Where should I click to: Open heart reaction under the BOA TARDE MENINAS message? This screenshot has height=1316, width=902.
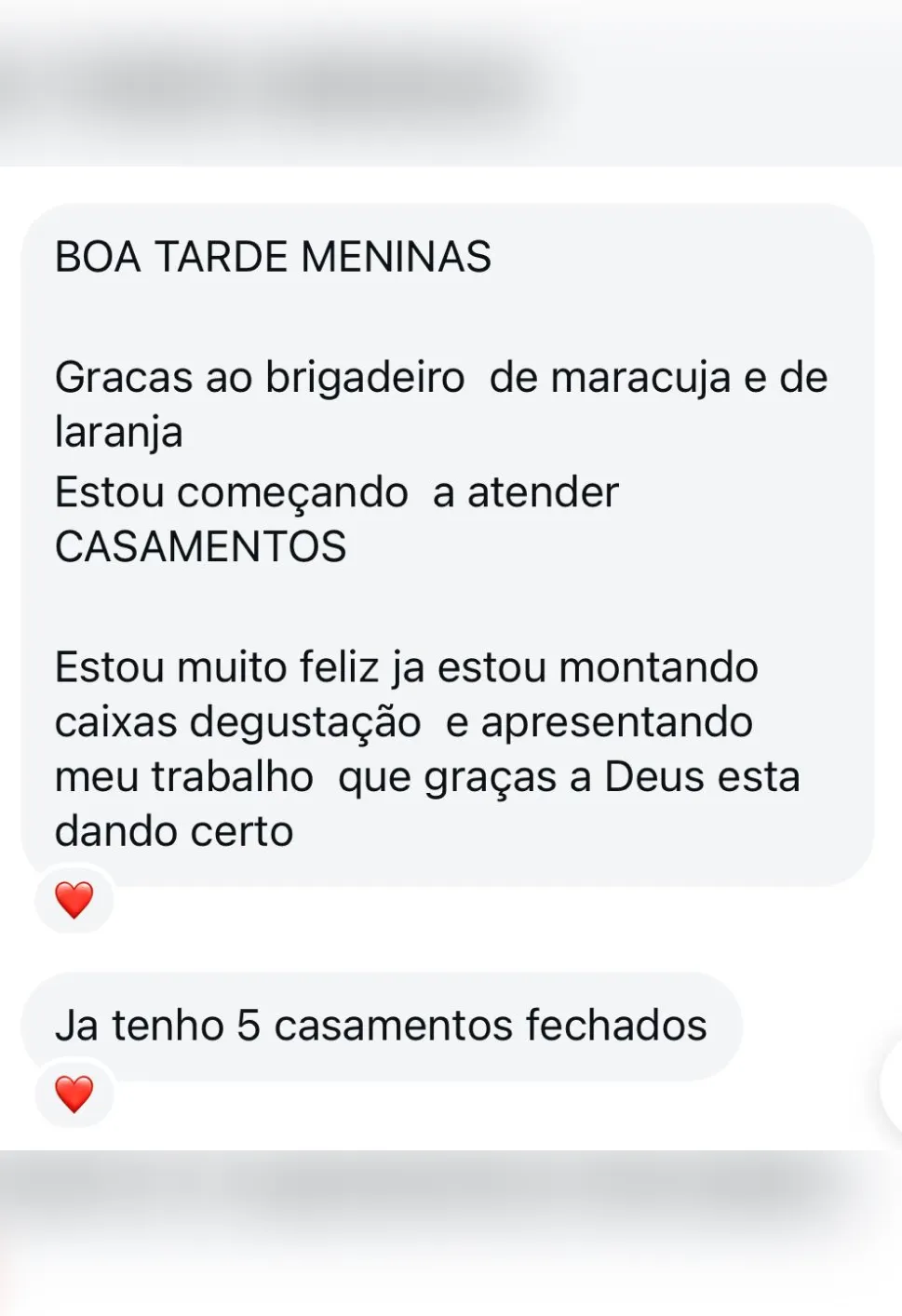(x=74, y=900)
